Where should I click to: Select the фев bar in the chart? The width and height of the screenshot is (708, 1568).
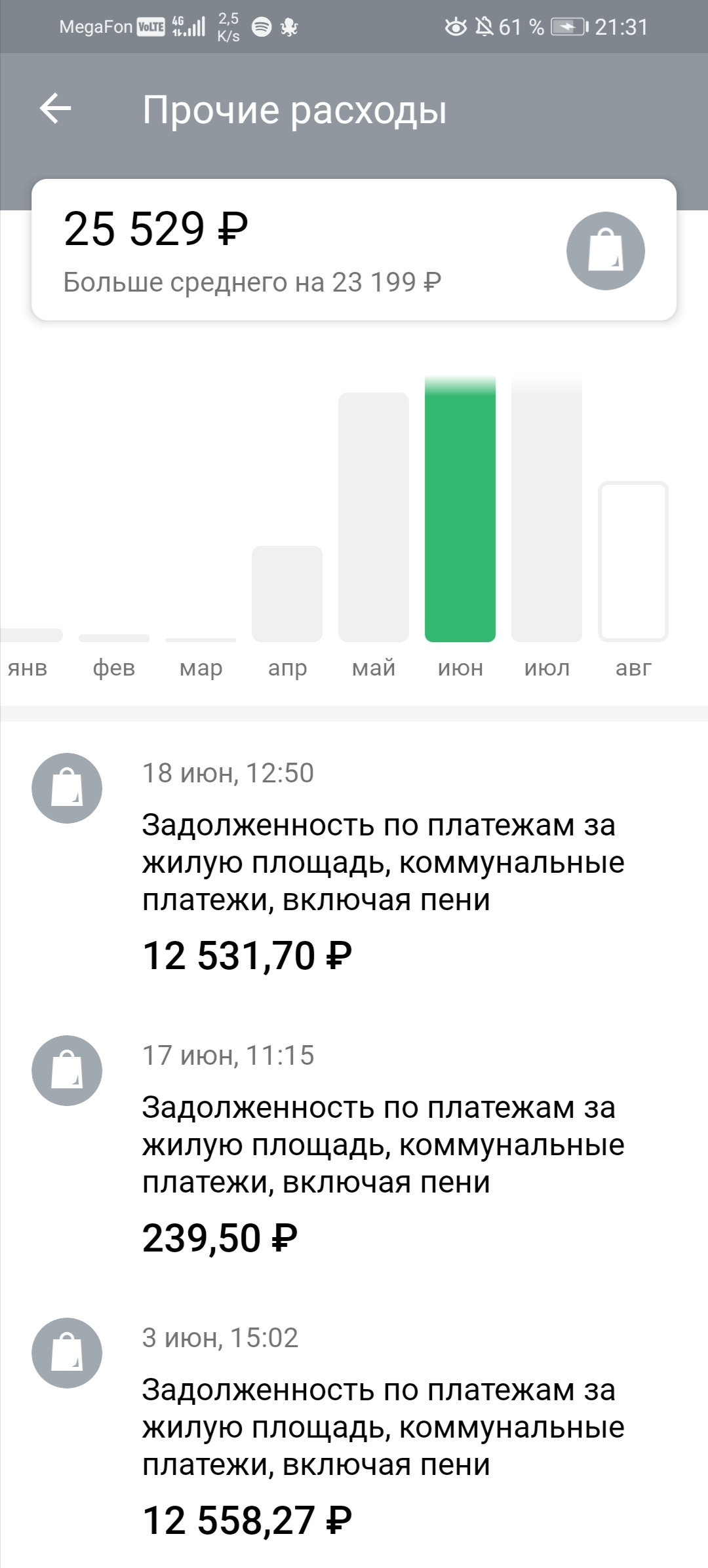coord(114,638)
